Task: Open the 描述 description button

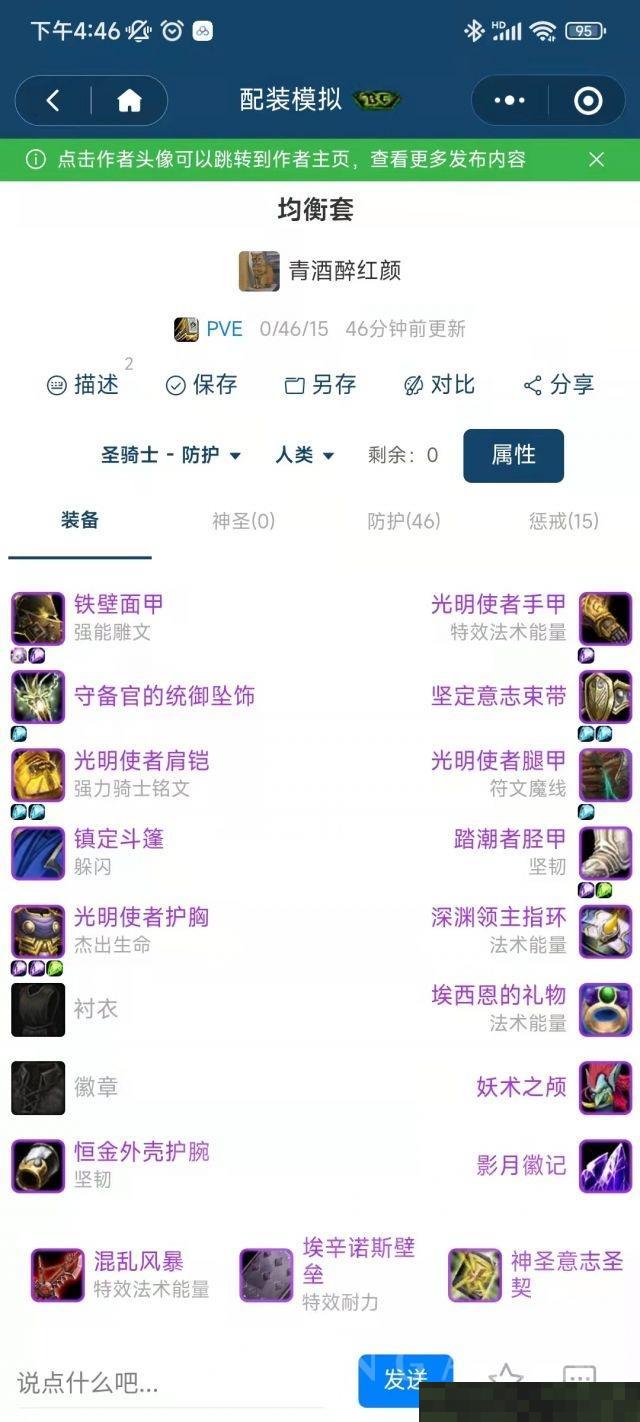Action: (84, 385)
